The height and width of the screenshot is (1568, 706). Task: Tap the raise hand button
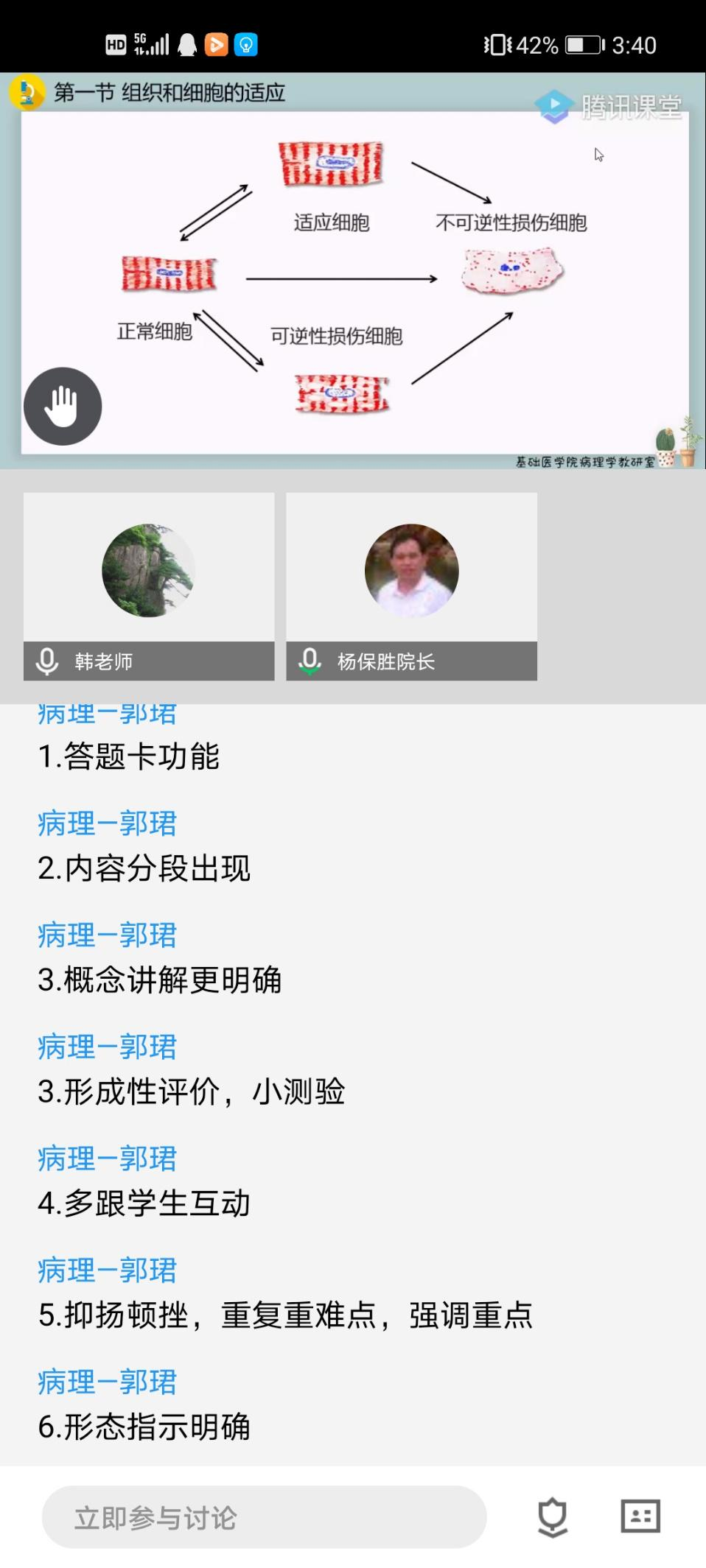coord(63,406)
